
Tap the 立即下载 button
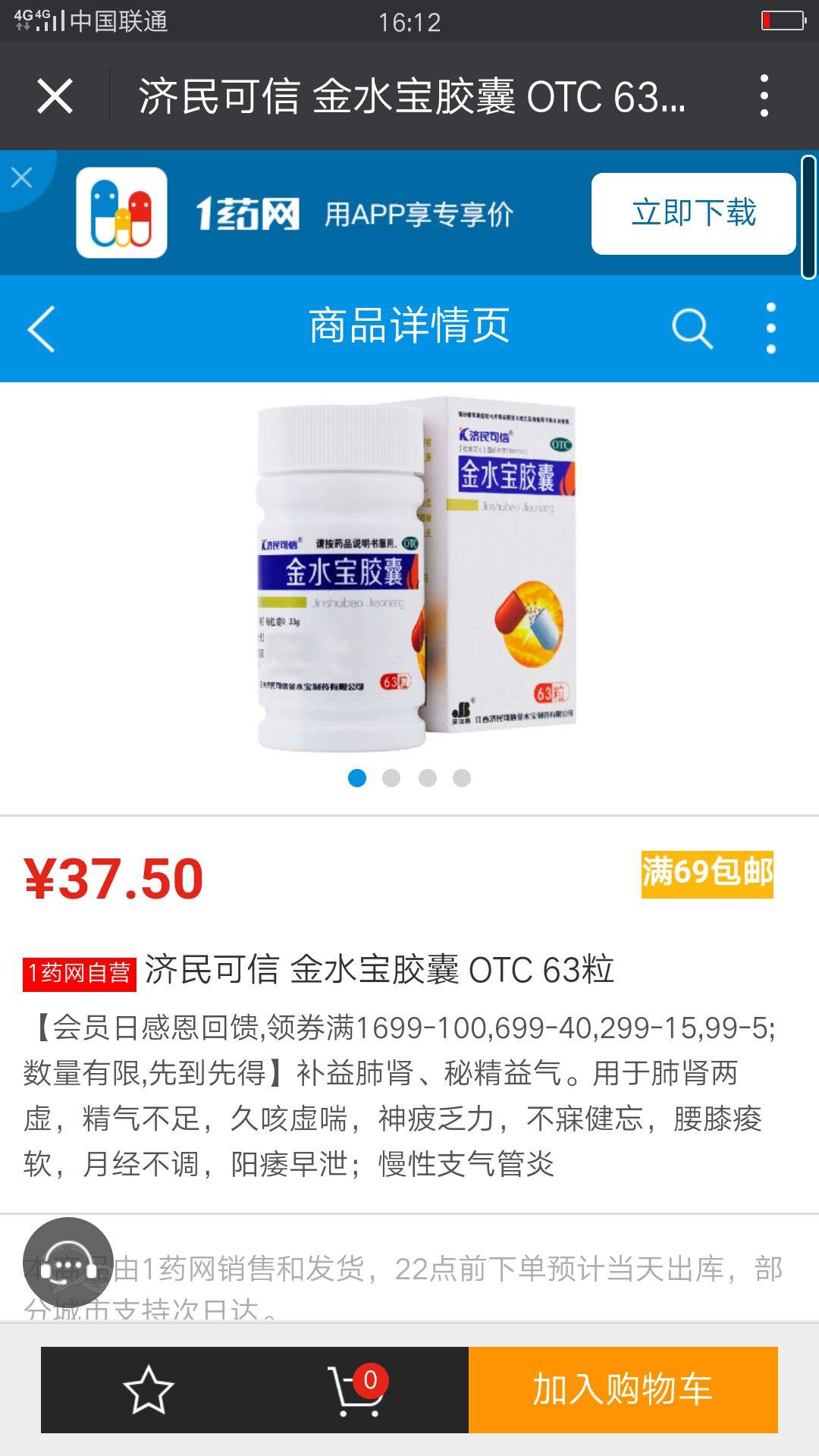[693, 213]
